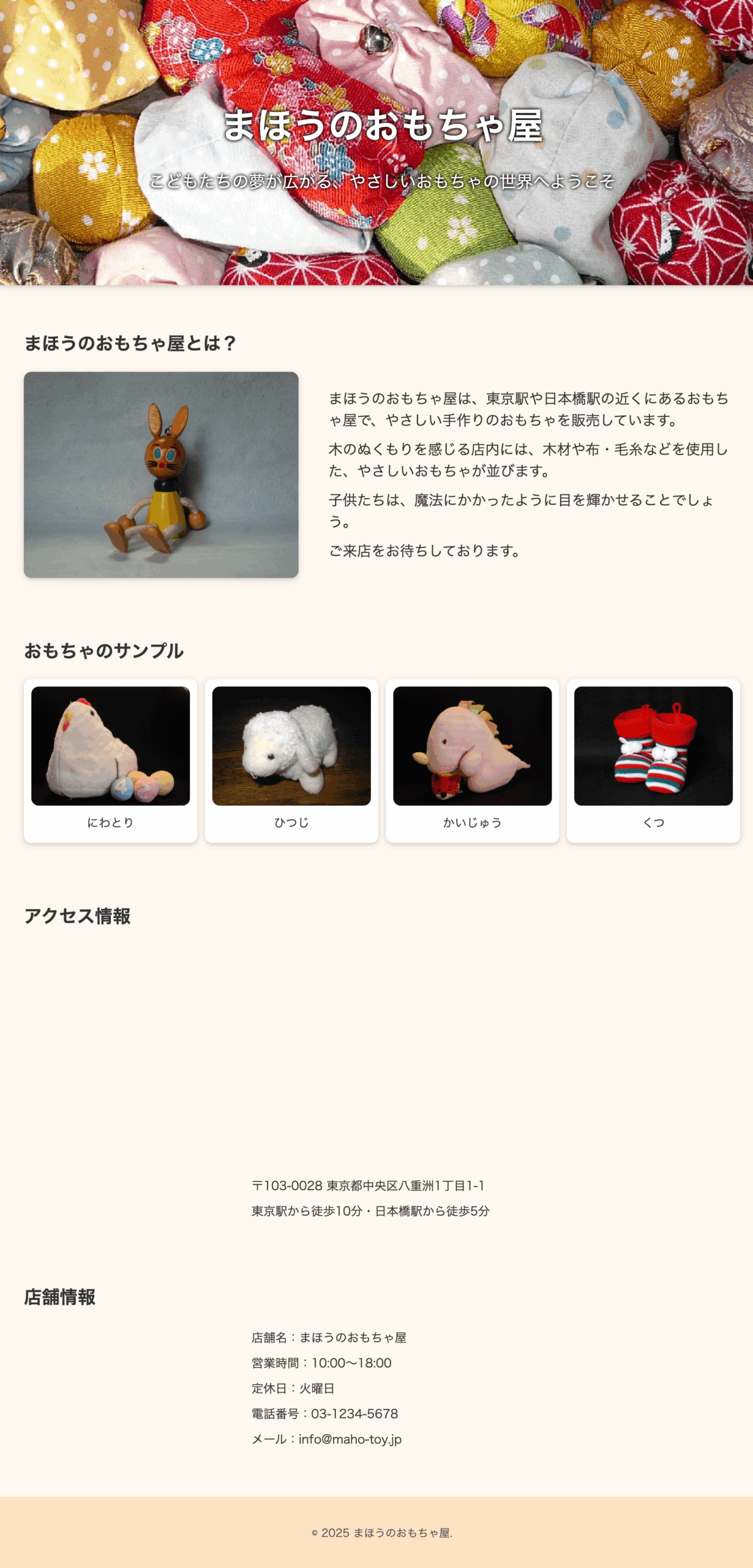
Task: Select the ひつじ toy card
Action: (x=291, y=759)
